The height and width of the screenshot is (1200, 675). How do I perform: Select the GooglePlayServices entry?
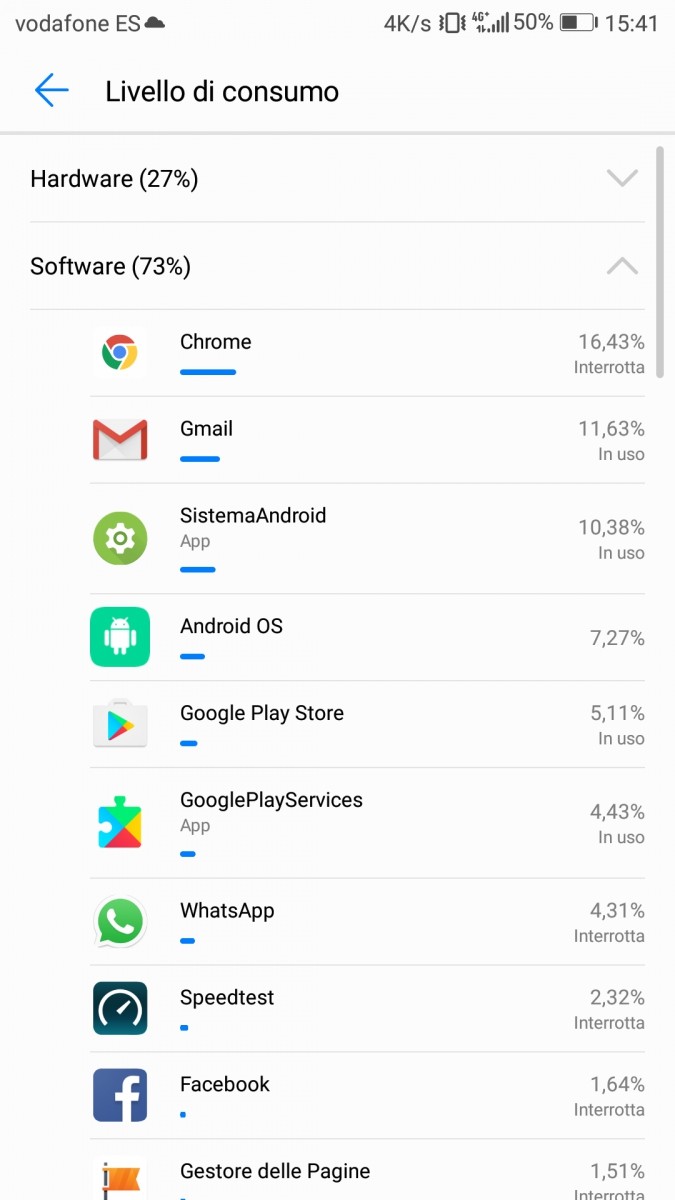[x=366, y=823]
